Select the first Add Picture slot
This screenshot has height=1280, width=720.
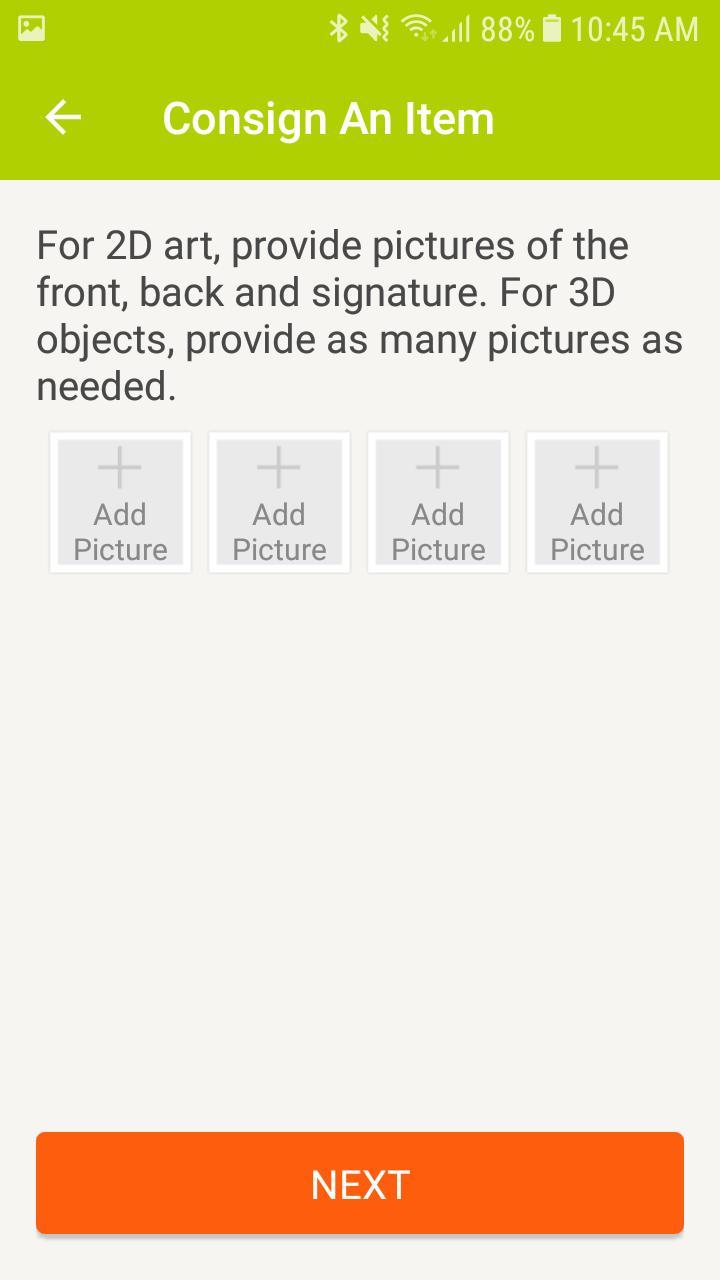coord(119,502)
